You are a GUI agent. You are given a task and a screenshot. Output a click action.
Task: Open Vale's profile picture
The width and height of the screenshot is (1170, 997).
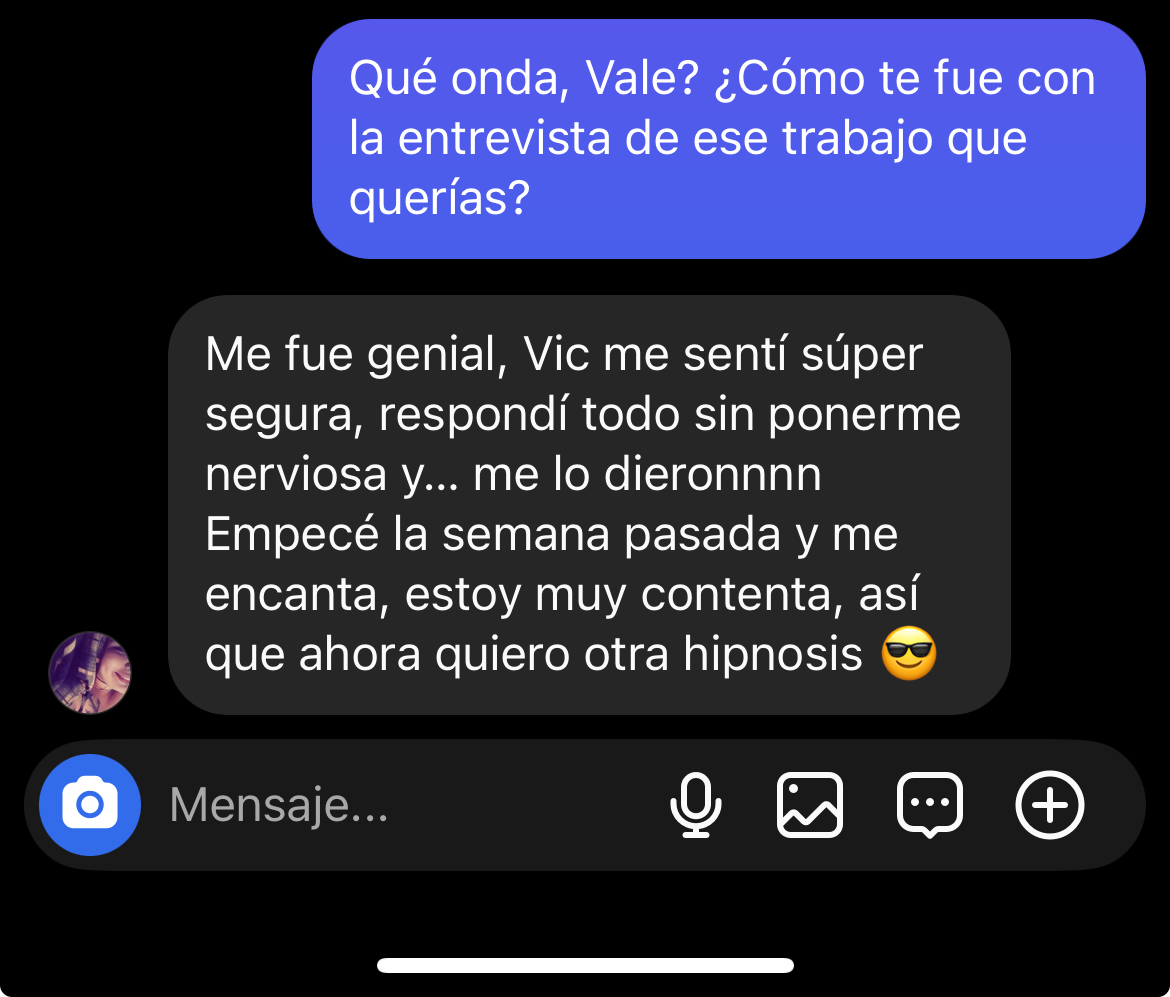pyautogui.click(x=90, y=672)
